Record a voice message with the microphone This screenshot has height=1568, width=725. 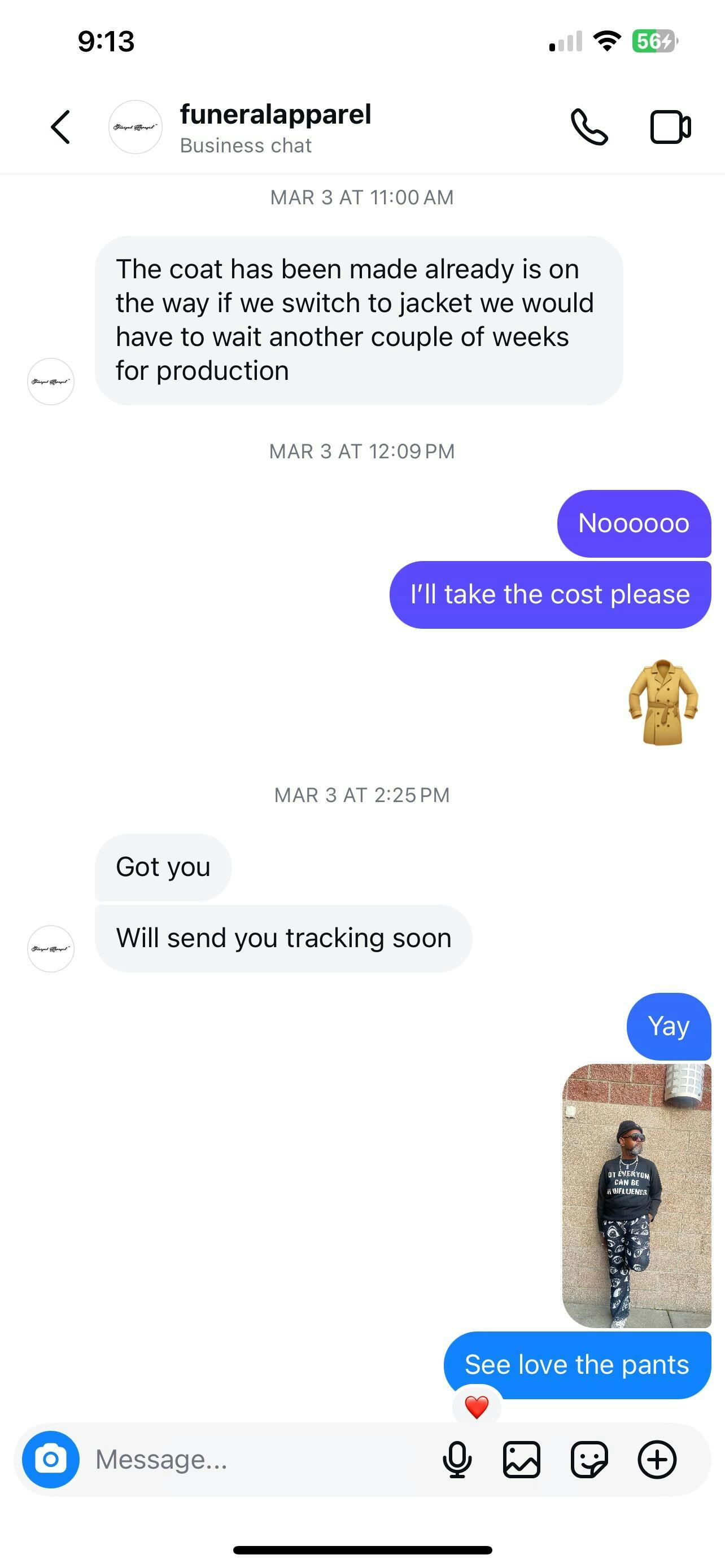pyautogui.click(x=457, y=1459)
